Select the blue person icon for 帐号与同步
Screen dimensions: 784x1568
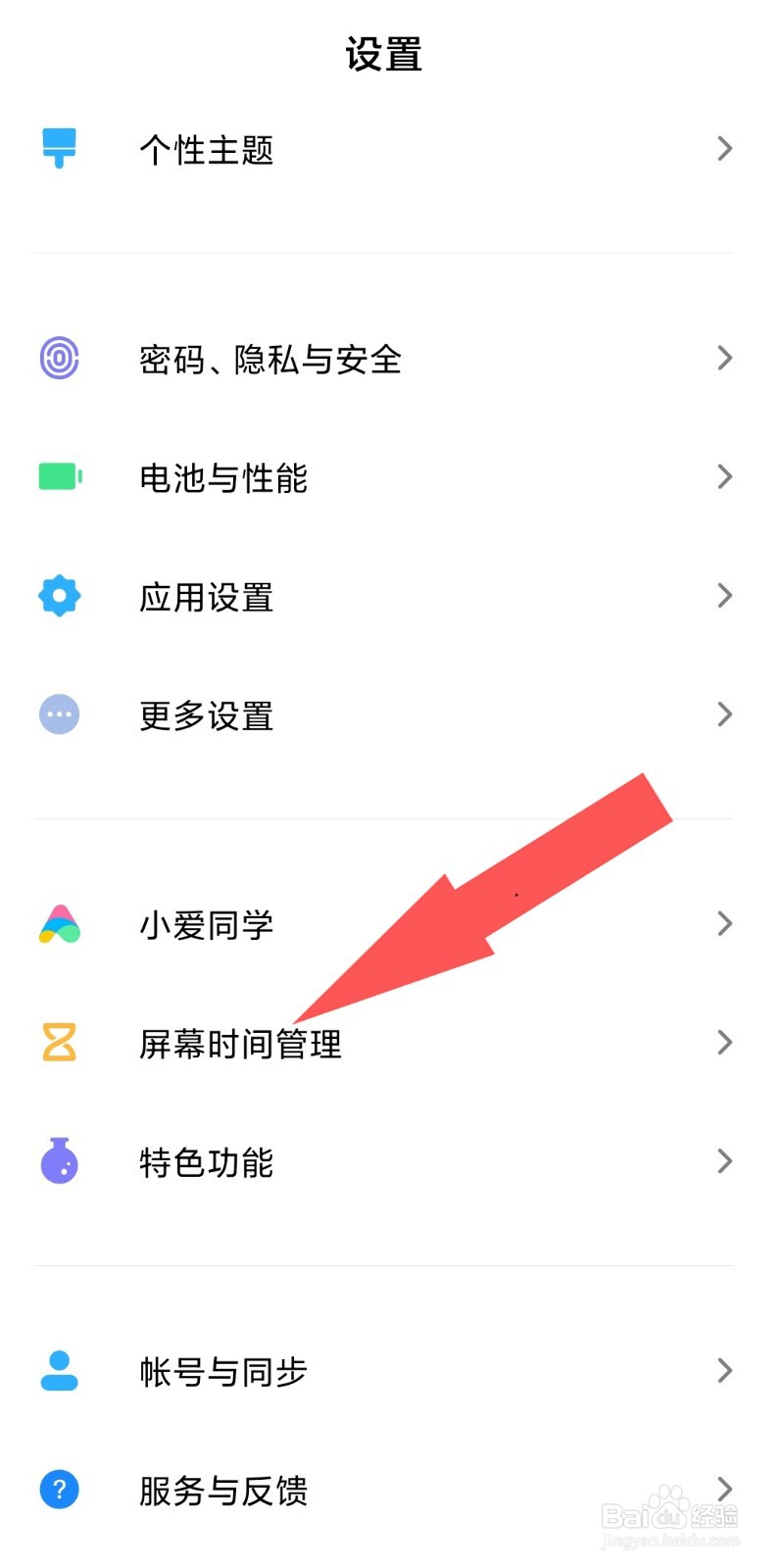tap(59, 1372)
